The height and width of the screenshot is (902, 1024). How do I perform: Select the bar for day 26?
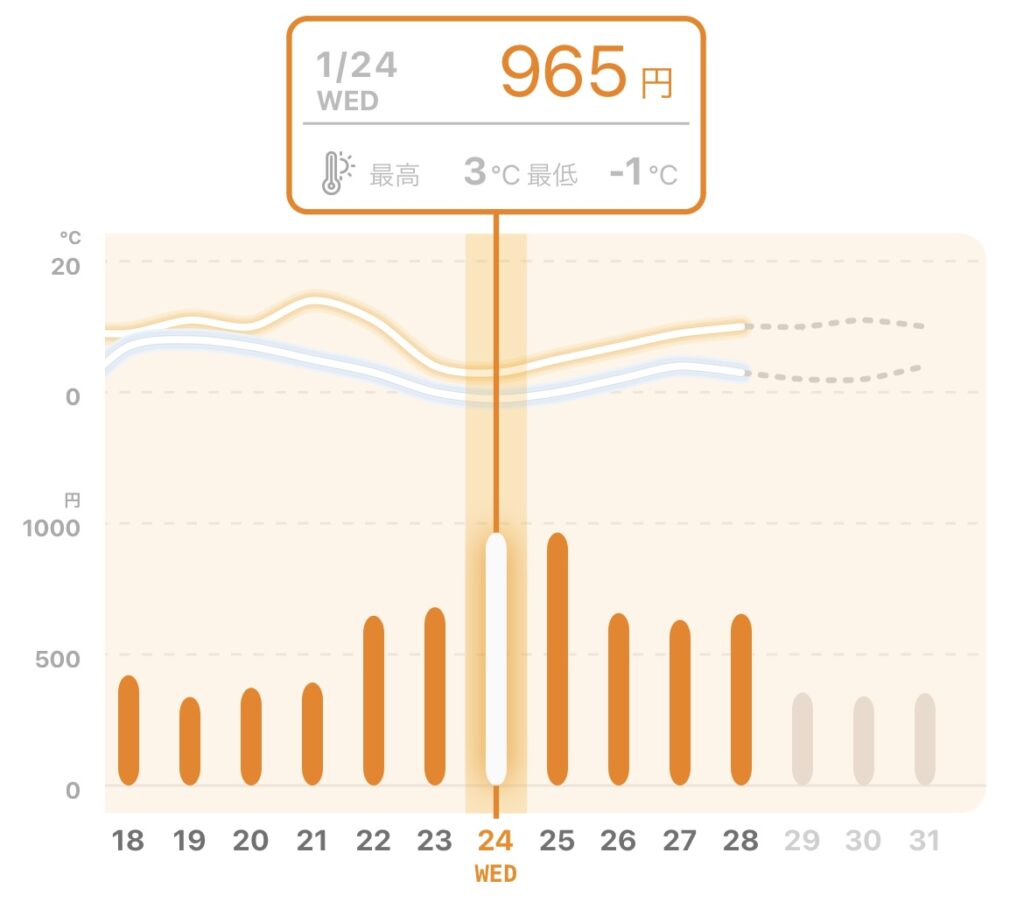(618, 700)
